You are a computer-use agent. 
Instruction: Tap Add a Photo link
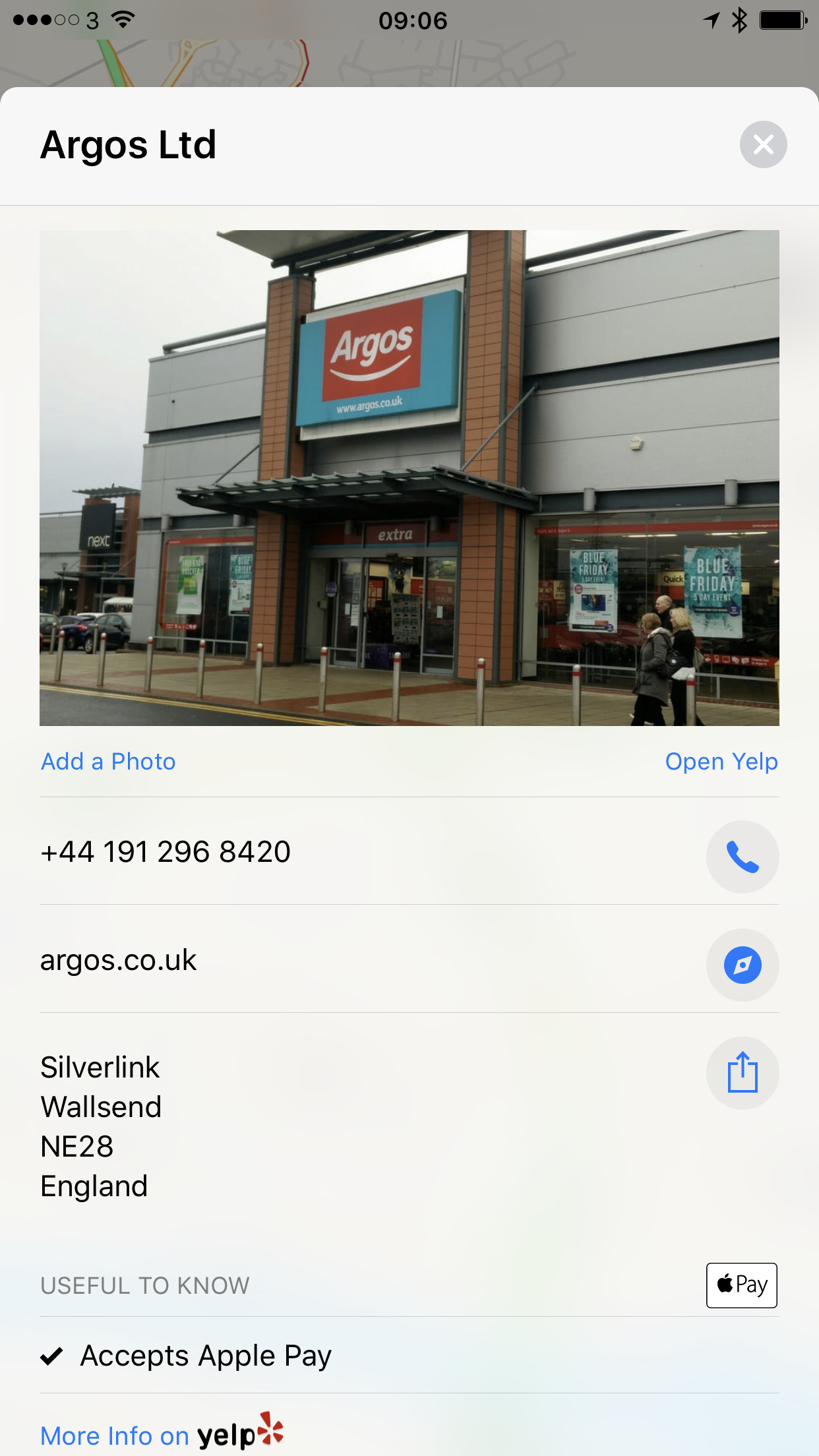(x=108, y=762)
